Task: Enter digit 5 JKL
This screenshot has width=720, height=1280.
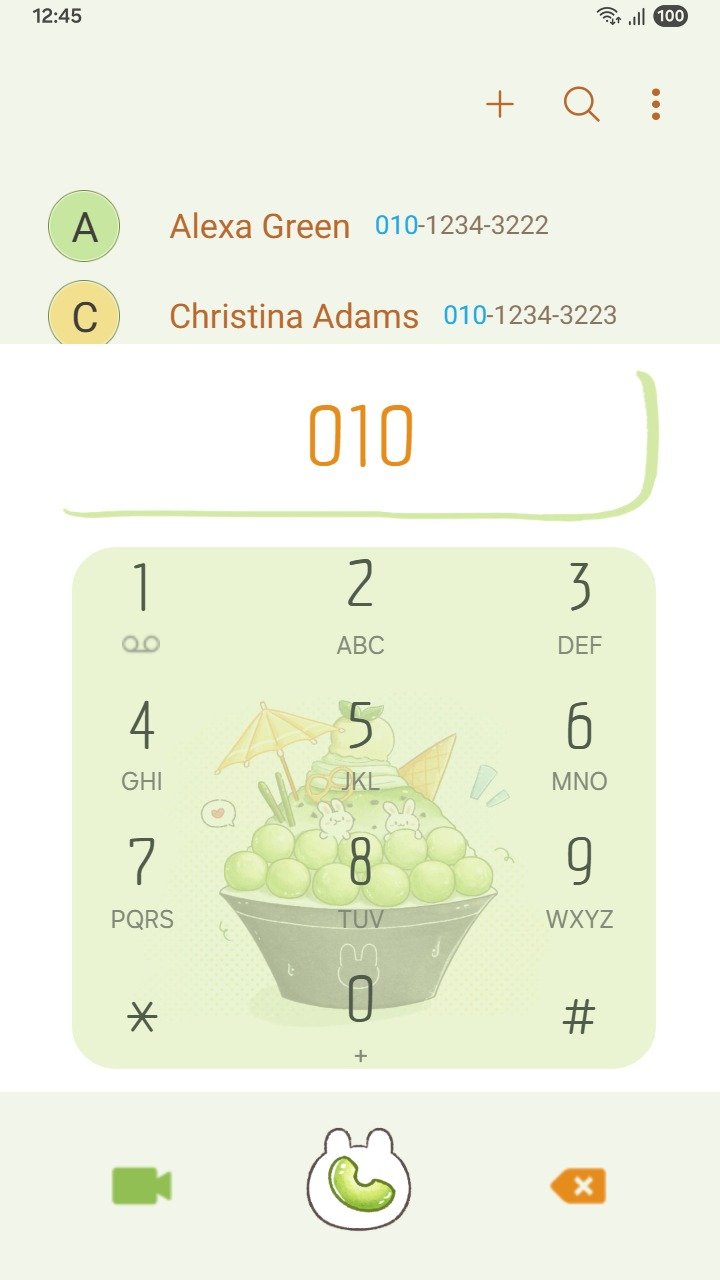Action: click(360, 744)
